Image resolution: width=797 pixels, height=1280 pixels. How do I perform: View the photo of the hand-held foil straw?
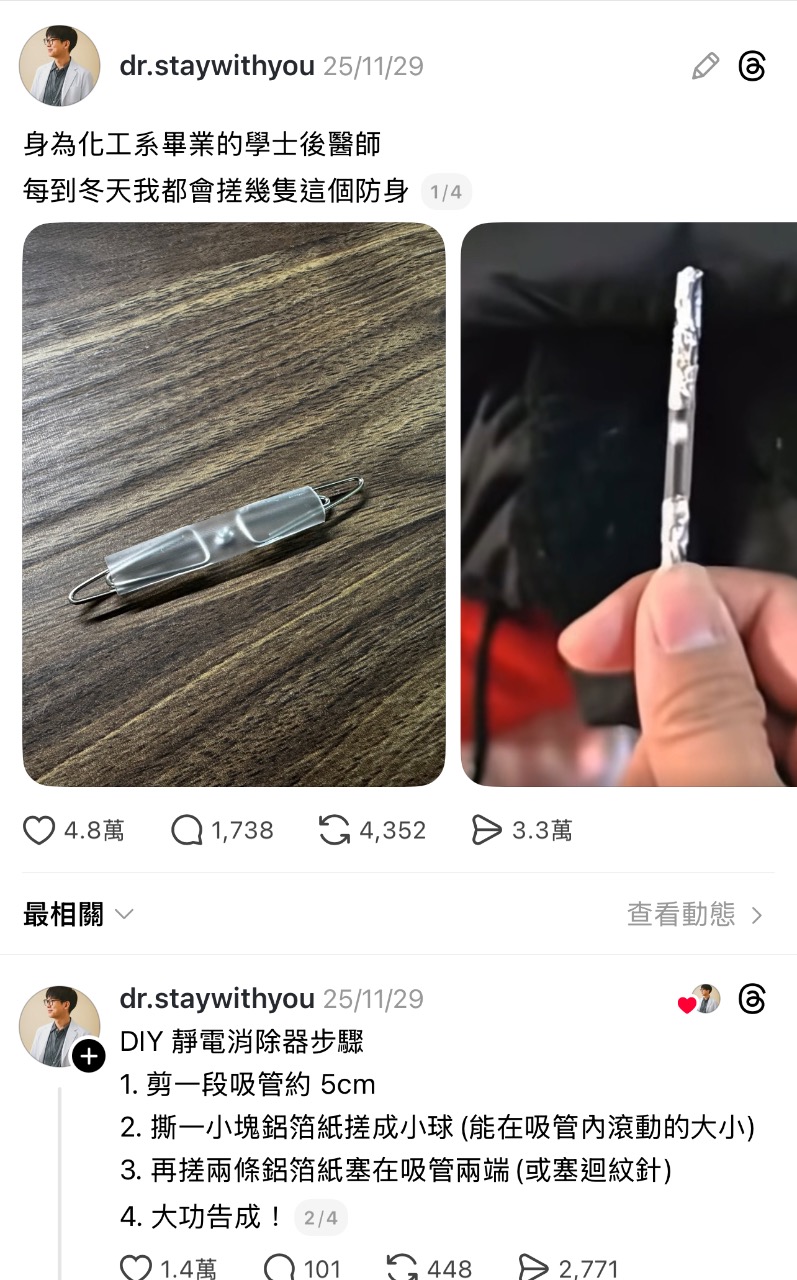point(629,504)
